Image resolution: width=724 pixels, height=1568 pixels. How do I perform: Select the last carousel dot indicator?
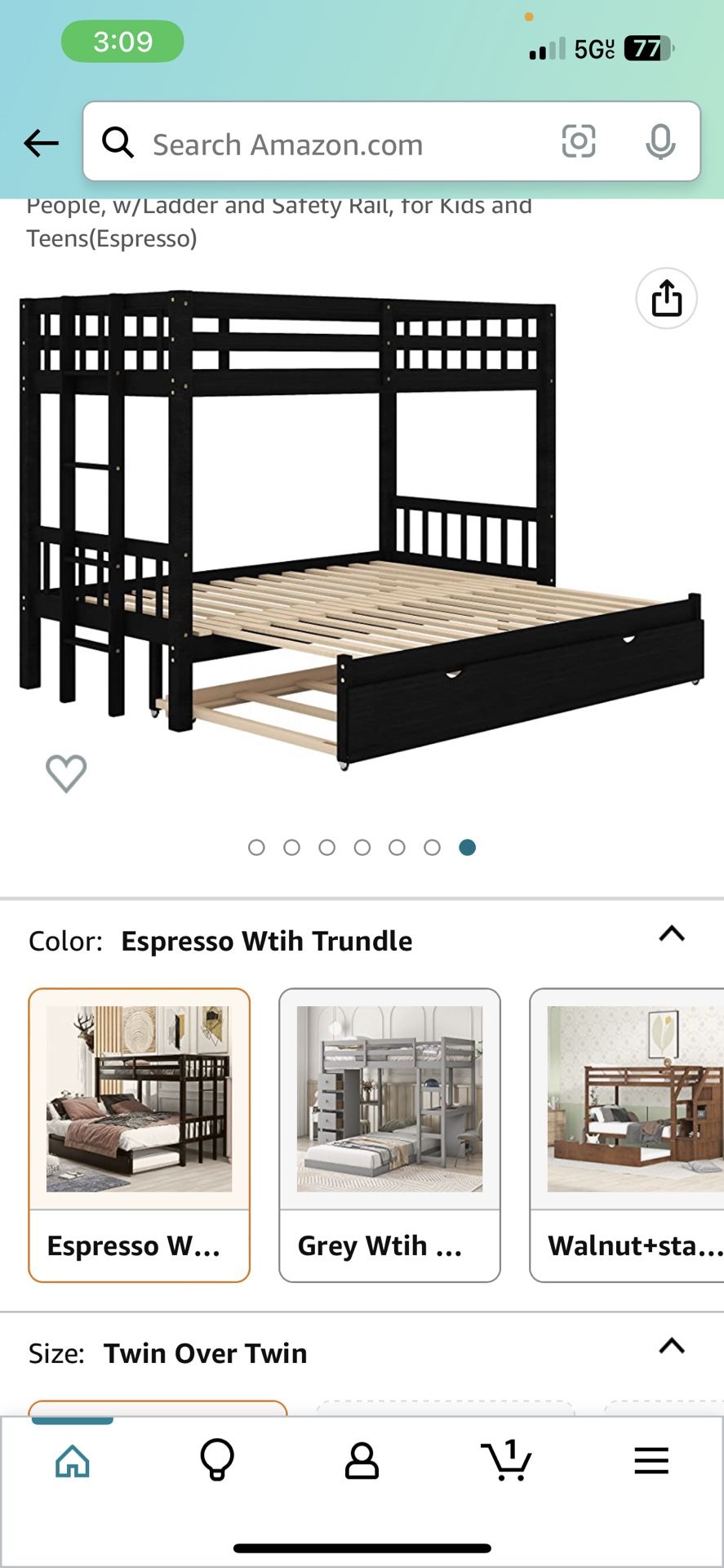pyautogui.click(x=468, y=849)
